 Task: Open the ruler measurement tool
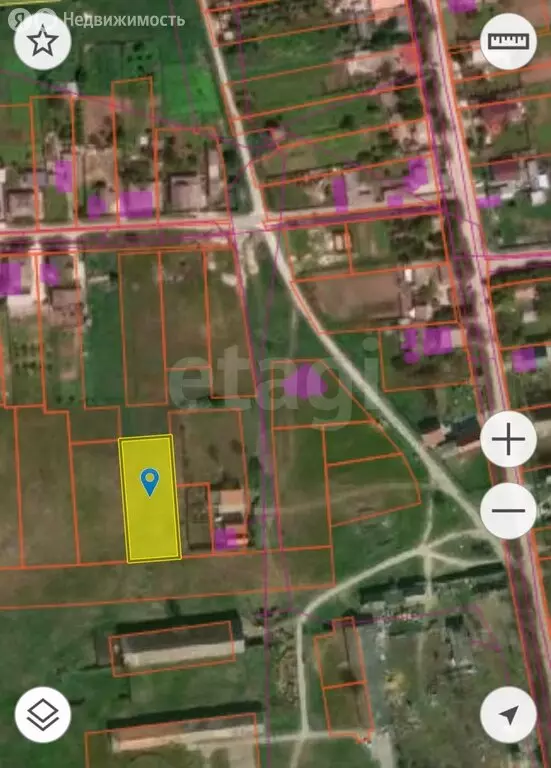(508, 42)
